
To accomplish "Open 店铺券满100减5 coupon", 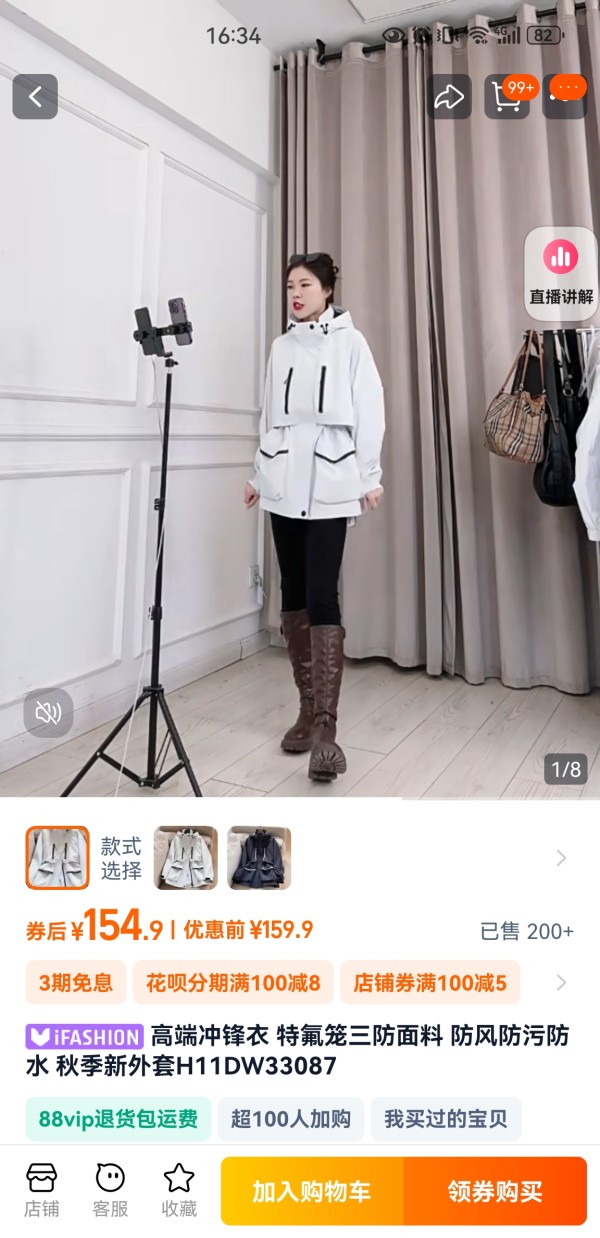I will click(430, 982).
